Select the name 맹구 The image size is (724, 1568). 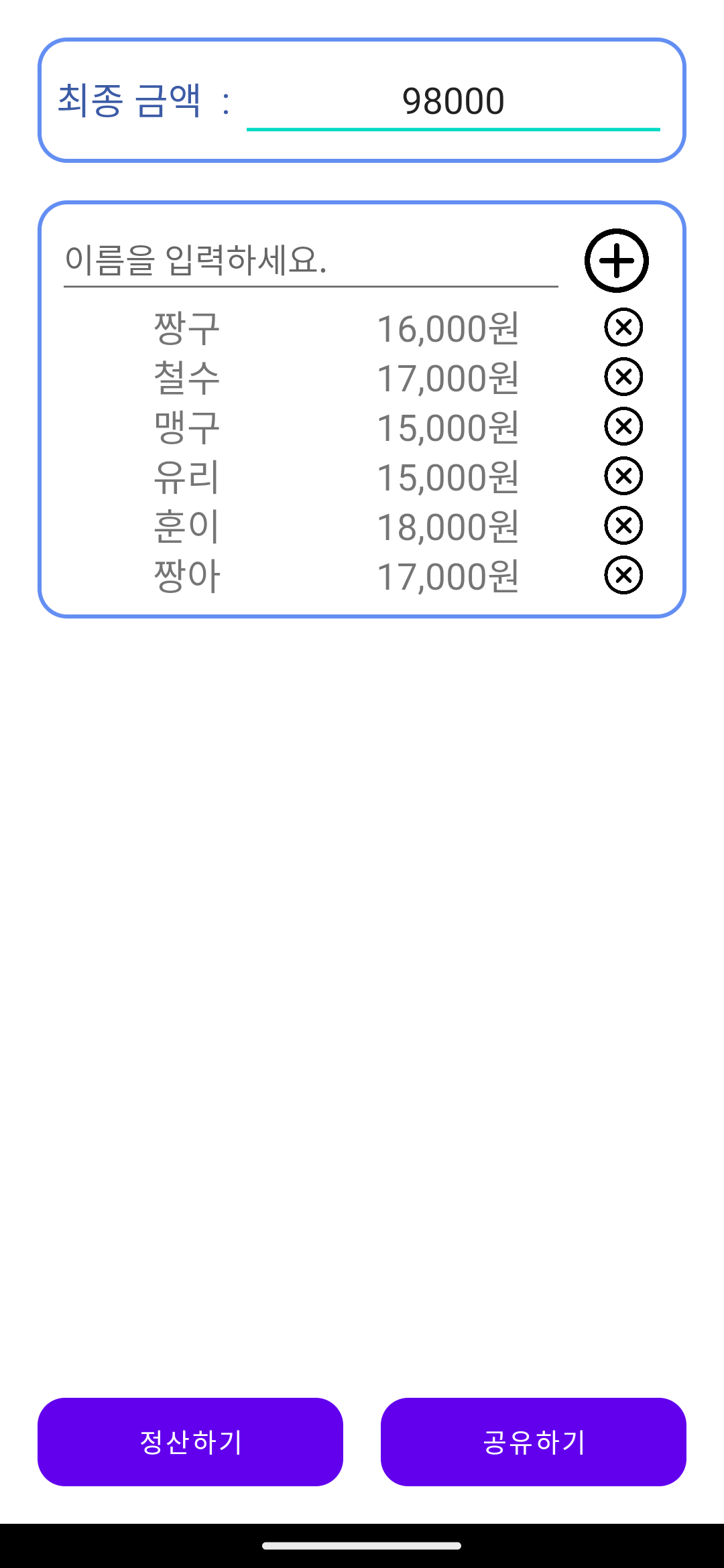(186, 427)
